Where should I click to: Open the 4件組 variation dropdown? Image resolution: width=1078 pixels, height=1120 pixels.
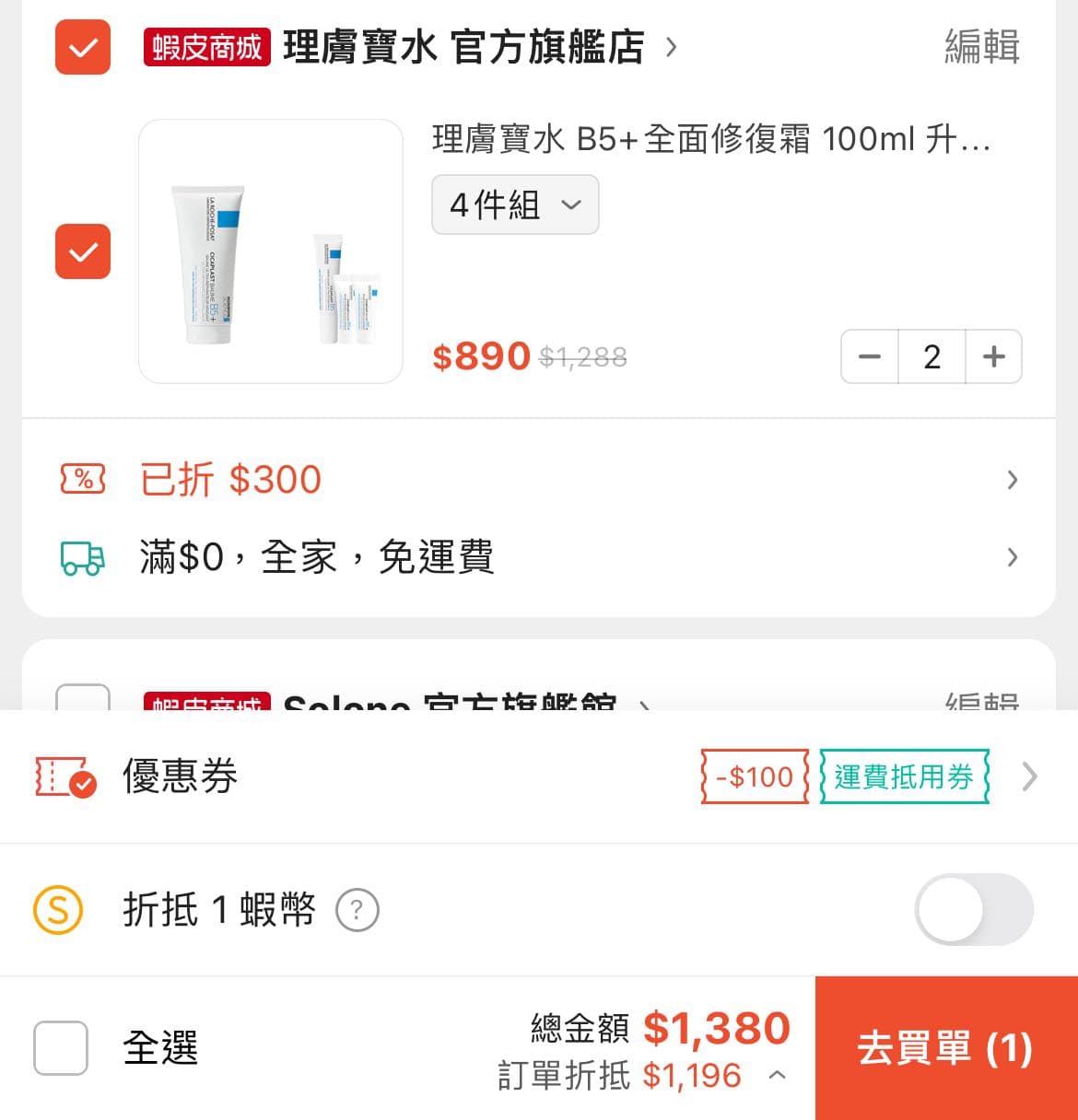coord(514,204)
